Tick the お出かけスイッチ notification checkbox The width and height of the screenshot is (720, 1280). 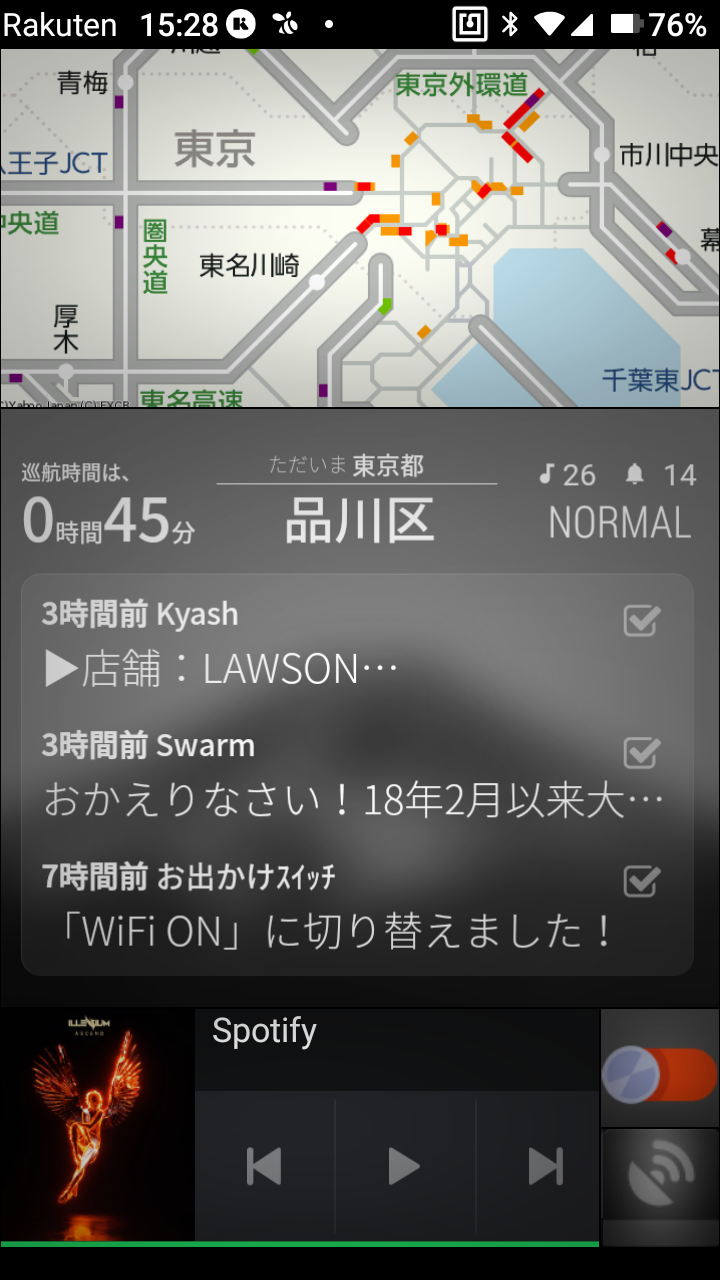click(x=641, y=881)
